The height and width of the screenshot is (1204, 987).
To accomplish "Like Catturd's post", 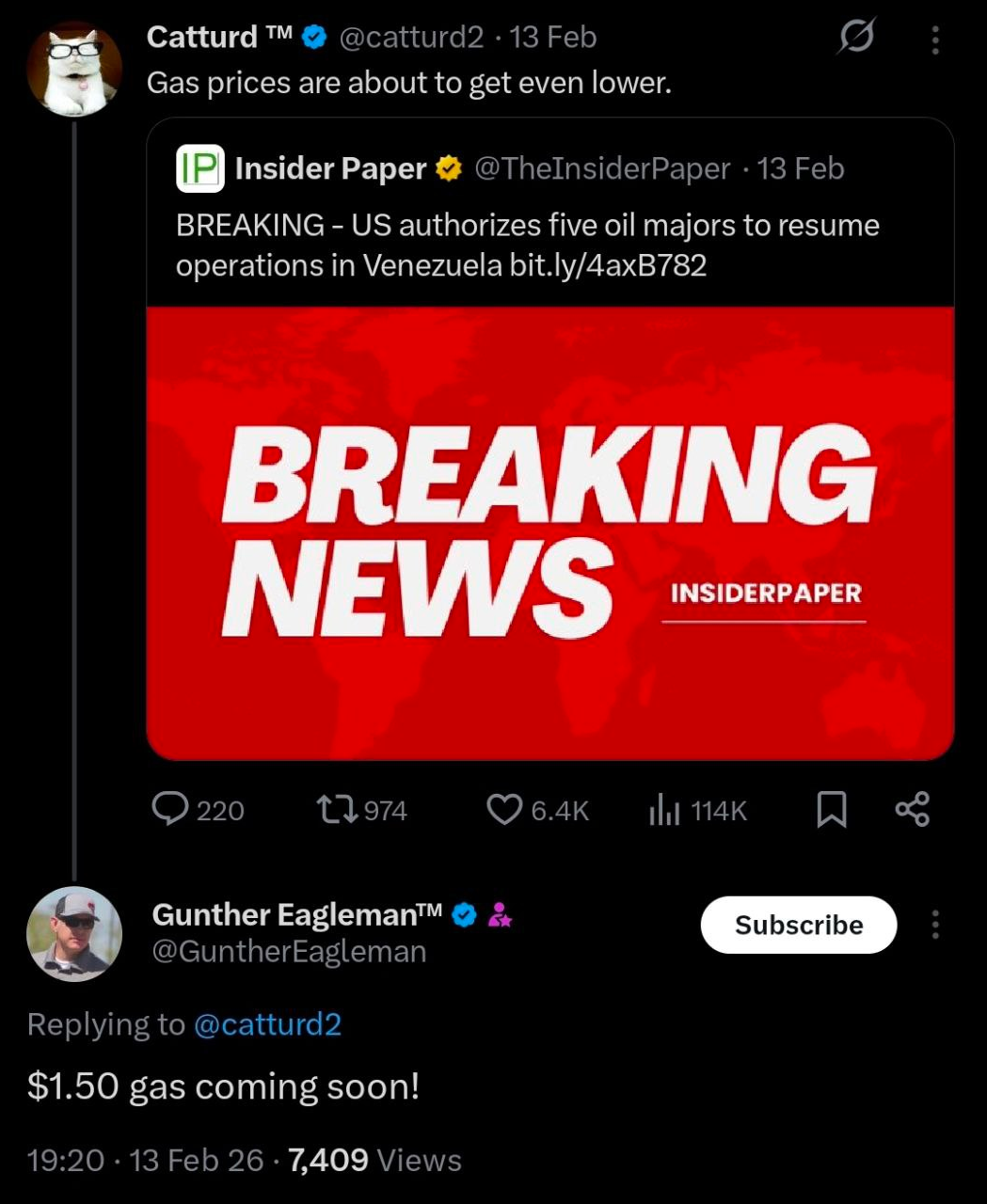I will click(504, 809).
